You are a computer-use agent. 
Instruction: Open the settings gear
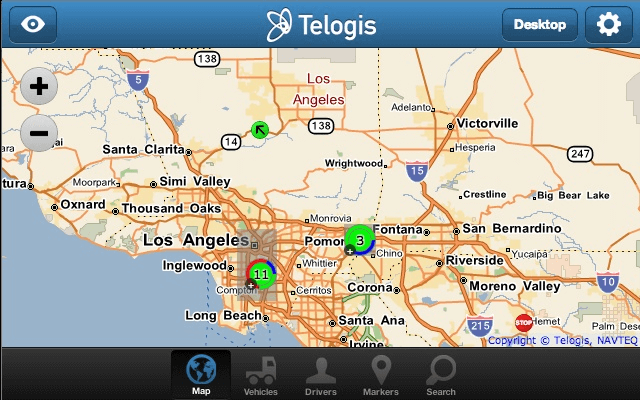tap(608, 24)
